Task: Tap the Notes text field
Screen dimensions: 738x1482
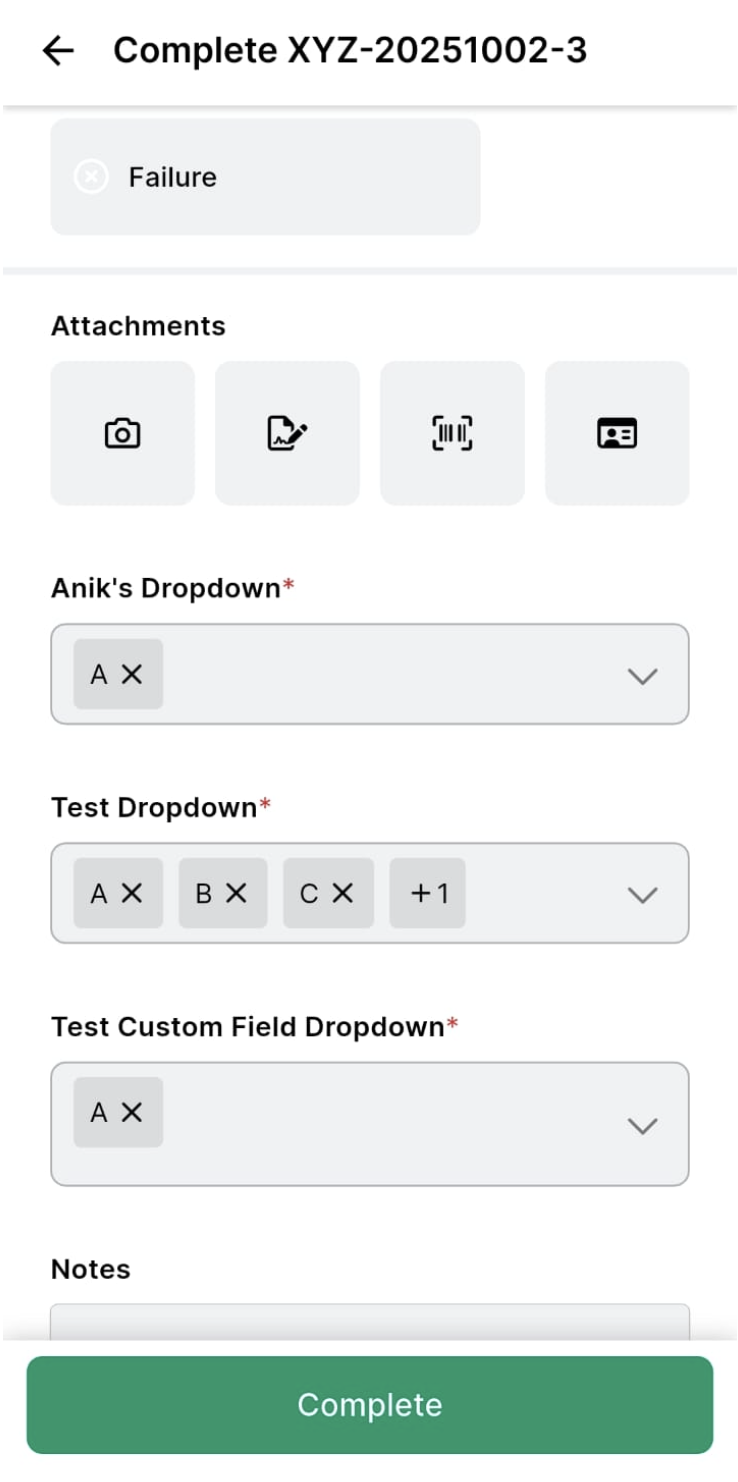Action: point(370,1321)
